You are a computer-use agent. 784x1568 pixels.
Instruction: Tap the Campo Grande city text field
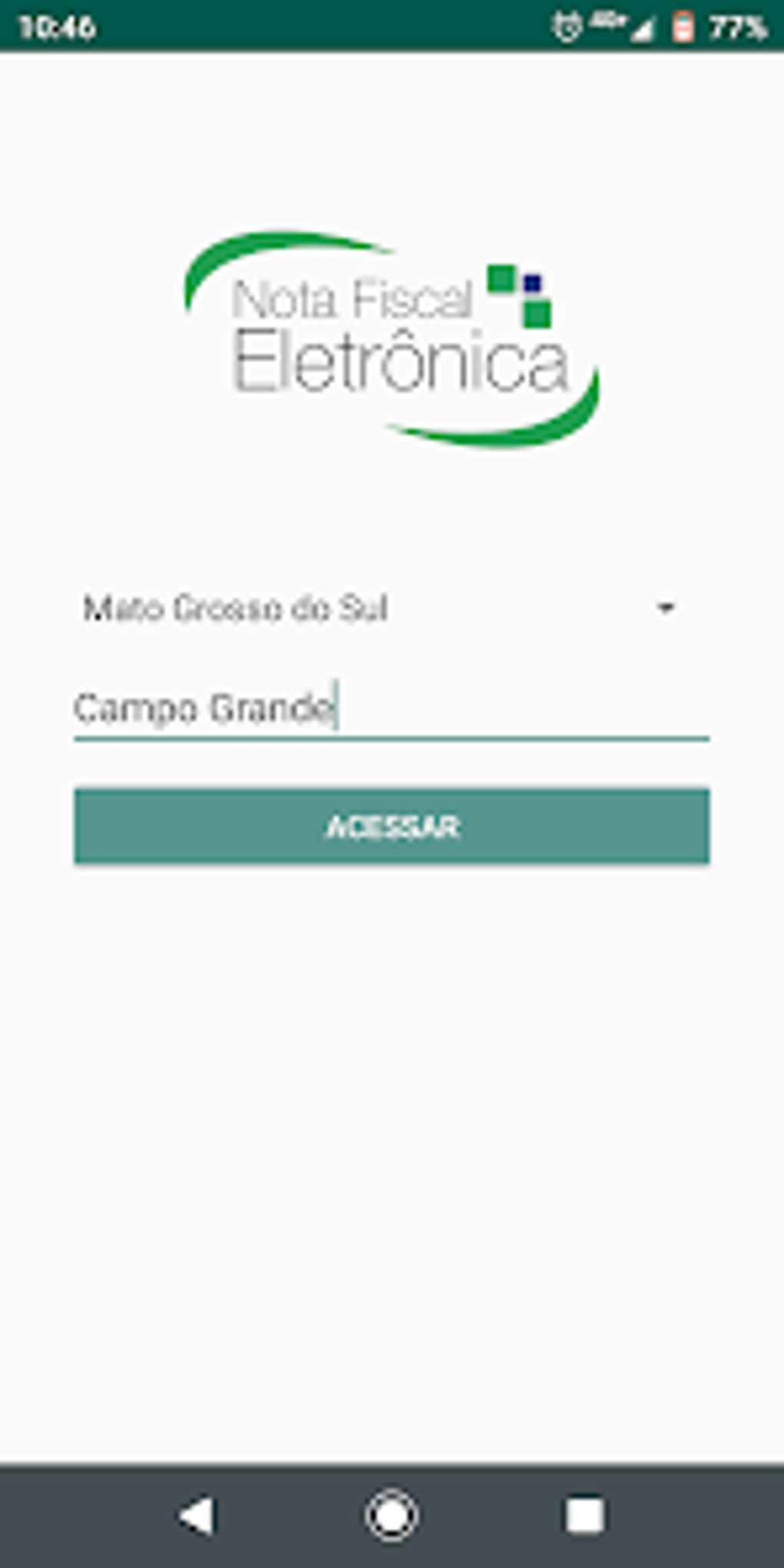coord(391,709)
